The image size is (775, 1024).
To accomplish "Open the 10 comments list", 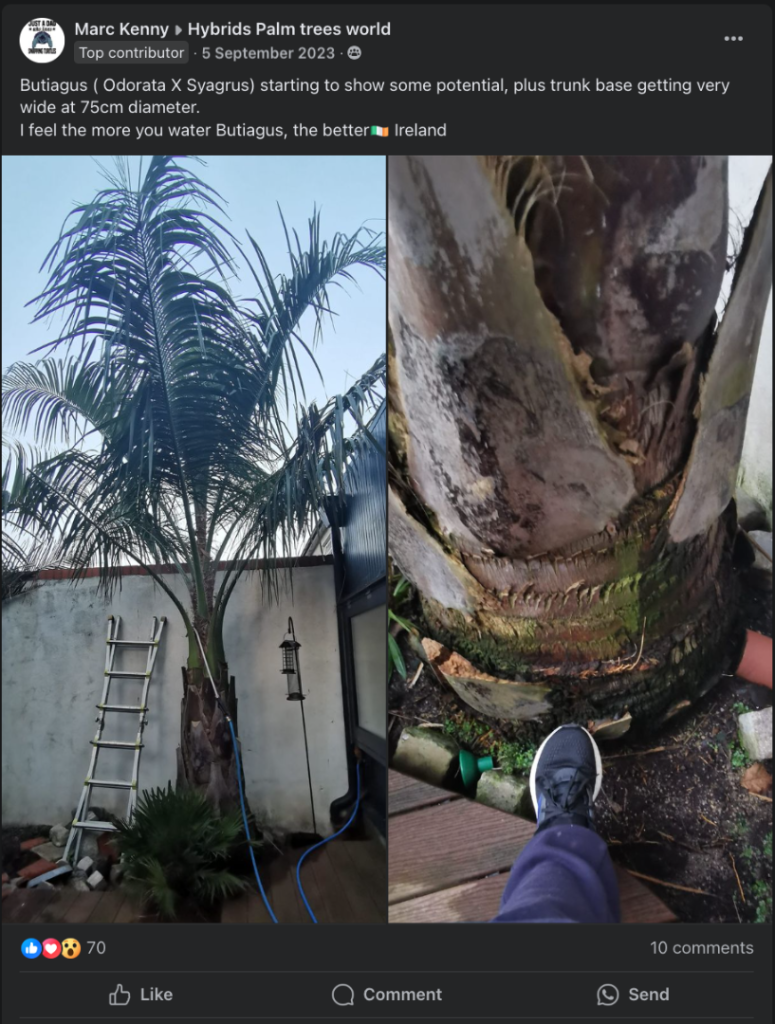I will [701, 948].
